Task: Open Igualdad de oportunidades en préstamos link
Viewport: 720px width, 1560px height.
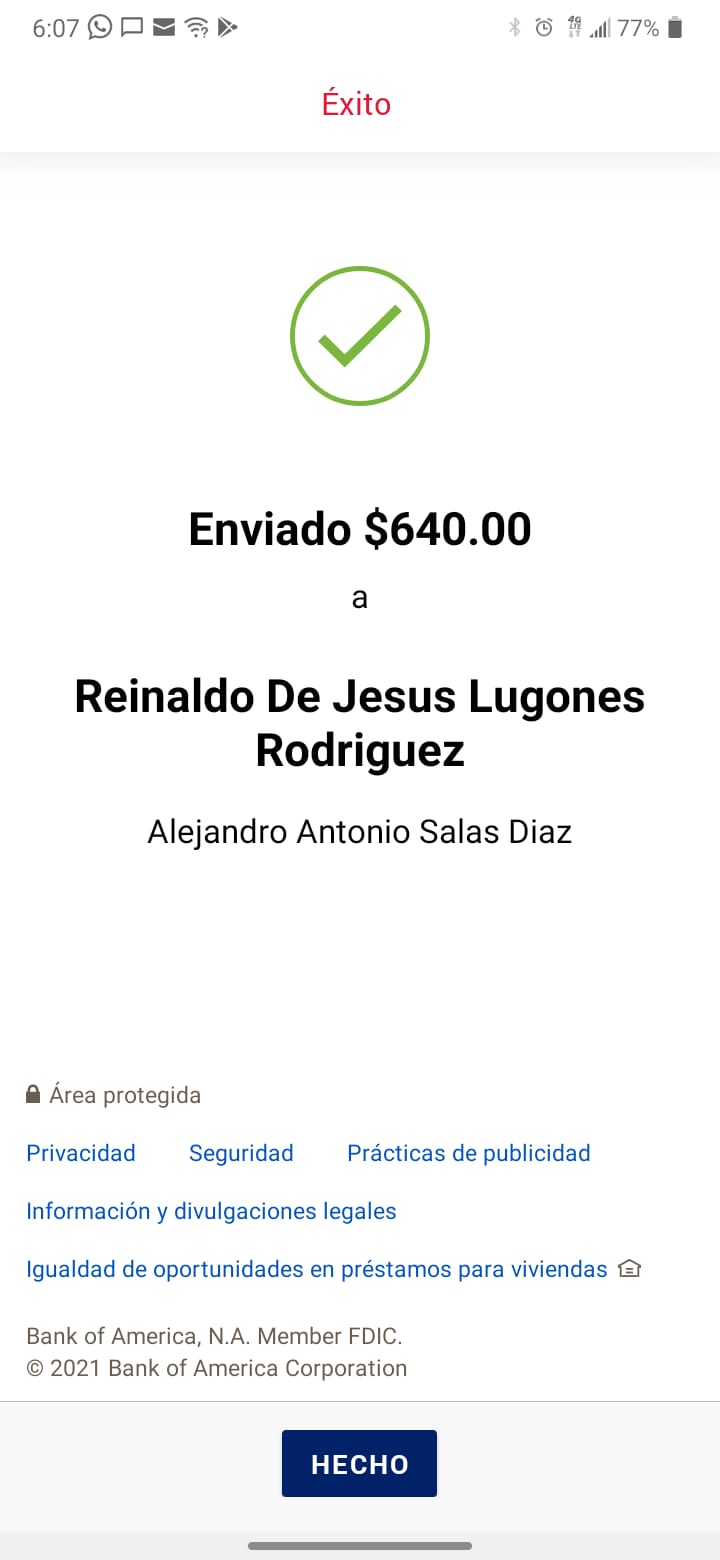Action: tap(333, 1269)
